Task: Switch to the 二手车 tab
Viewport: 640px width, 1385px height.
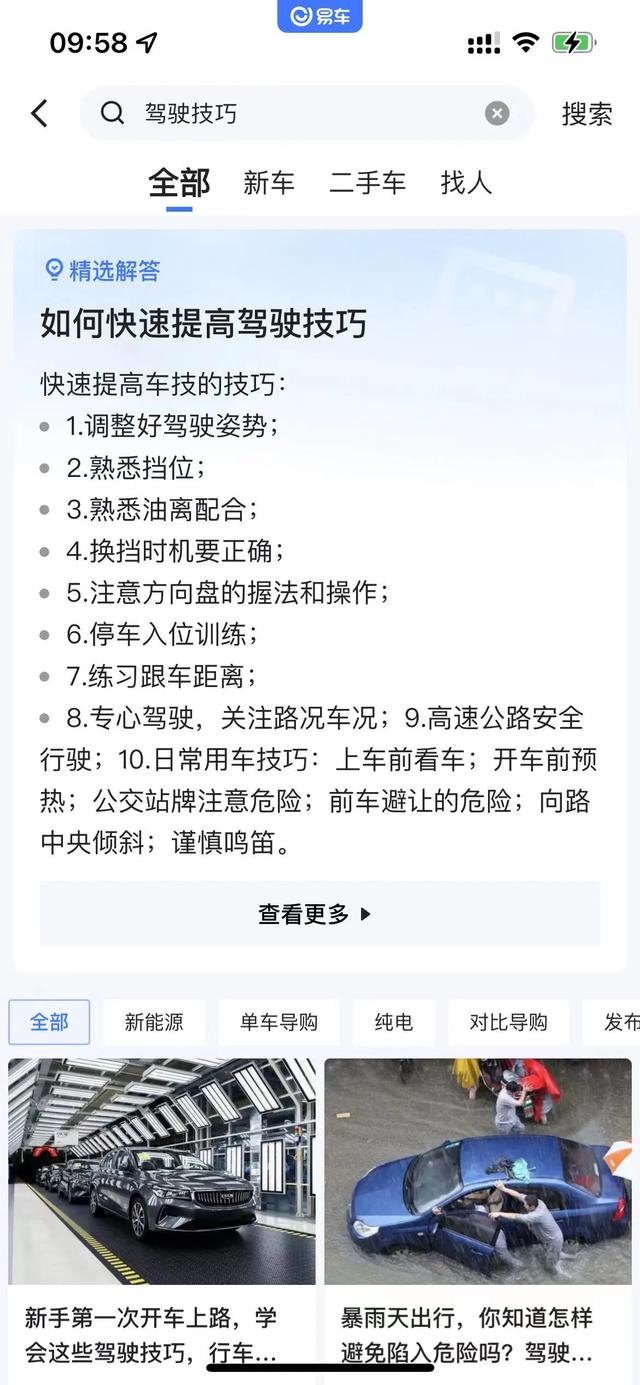Action: [x=367, y=183]
